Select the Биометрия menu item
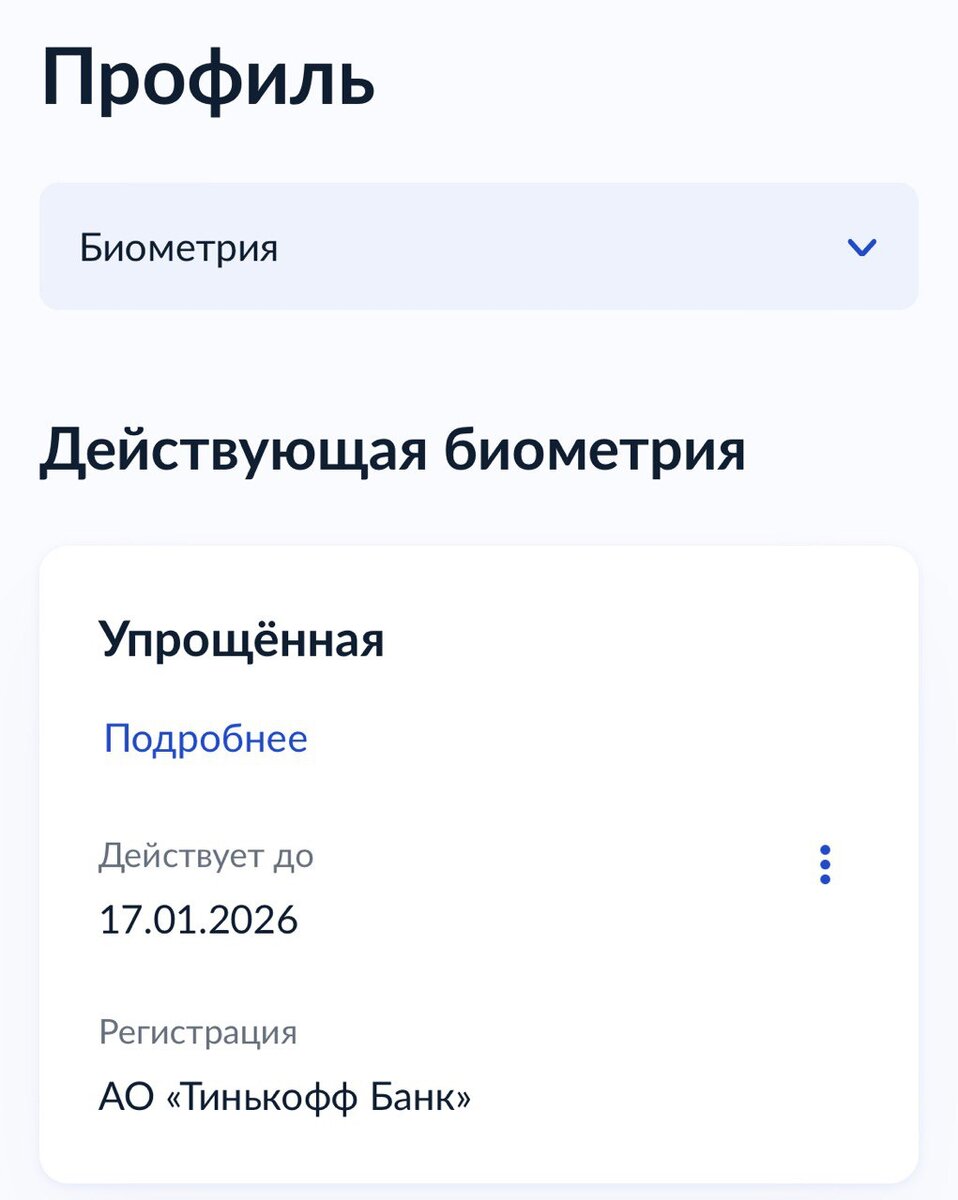 (x=178, y=248)
